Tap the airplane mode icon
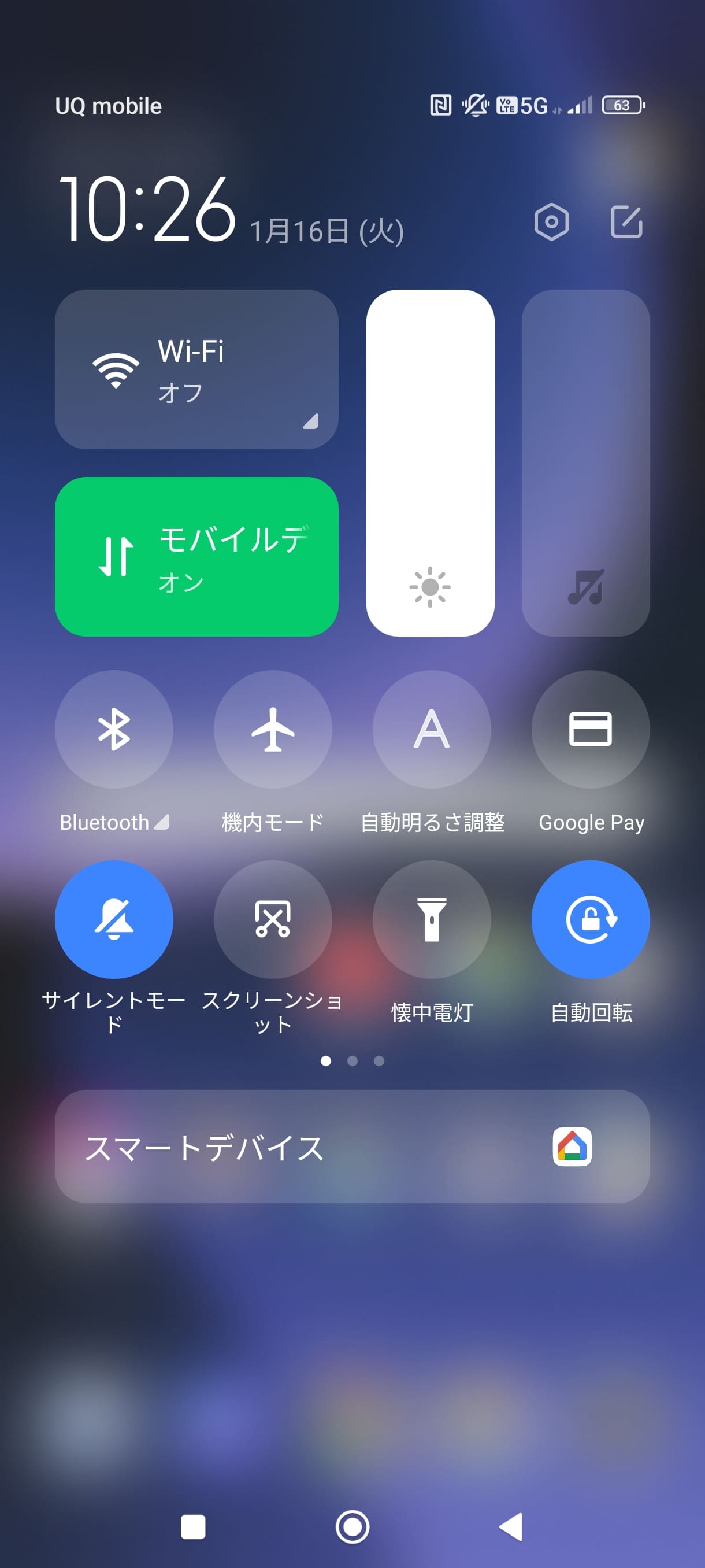The image size is (705, 1568). click(x=273, y=730)
